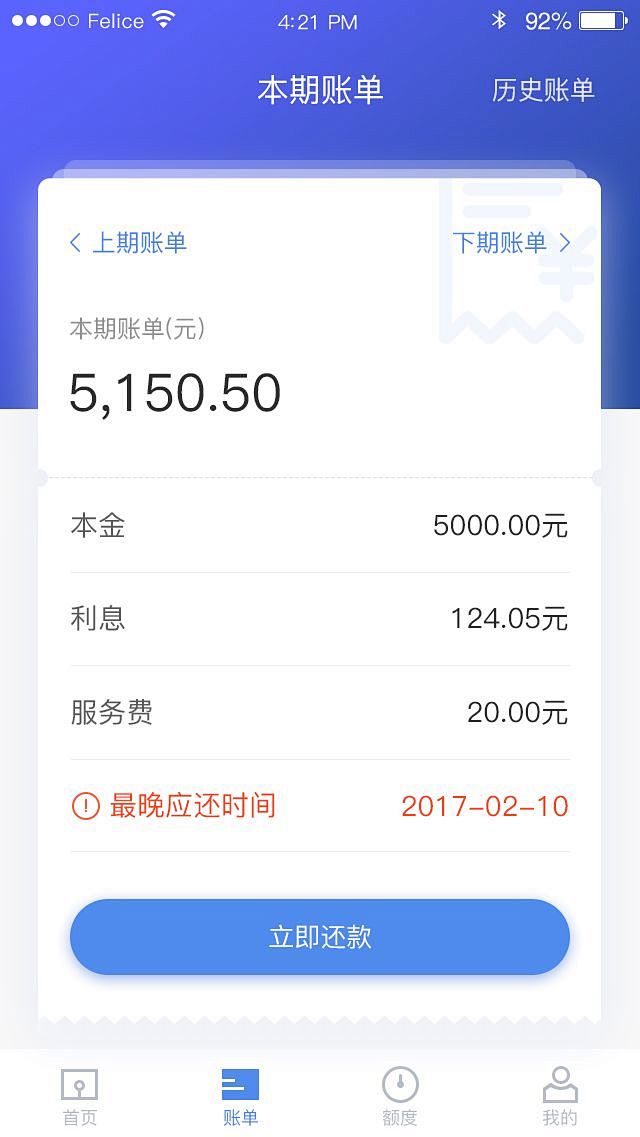The width and height of the screenshot is (640, 1137).
Task: Switch to the 我的 tab
Action: point(560,1096)
